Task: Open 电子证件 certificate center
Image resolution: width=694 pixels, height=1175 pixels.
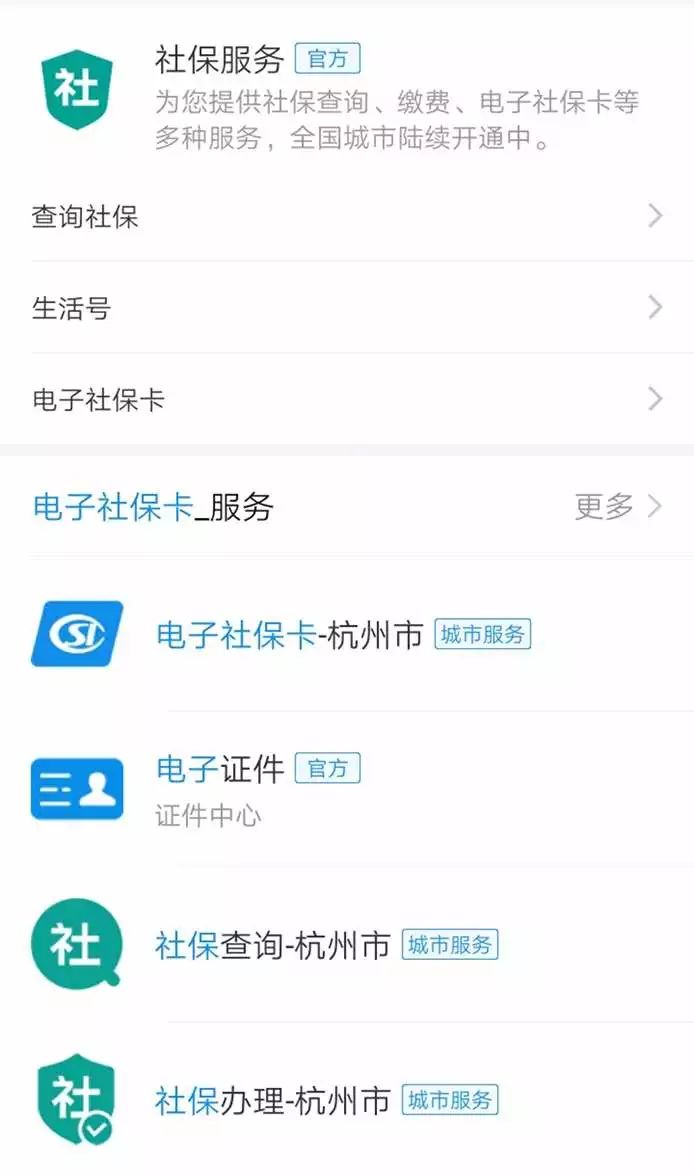Action: pyautogui.click(x=346, y=788)
